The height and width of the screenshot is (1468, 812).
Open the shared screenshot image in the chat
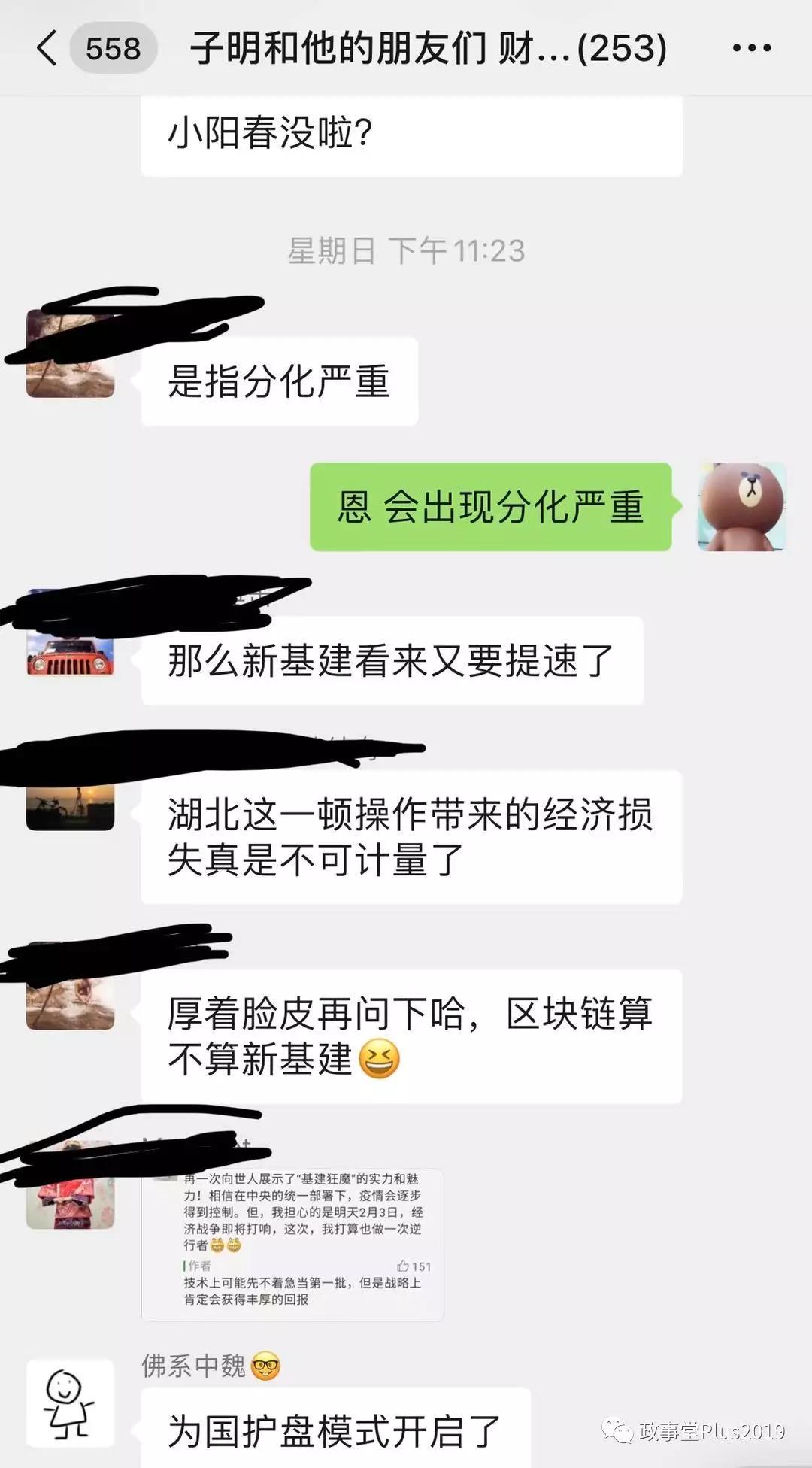292,1243
